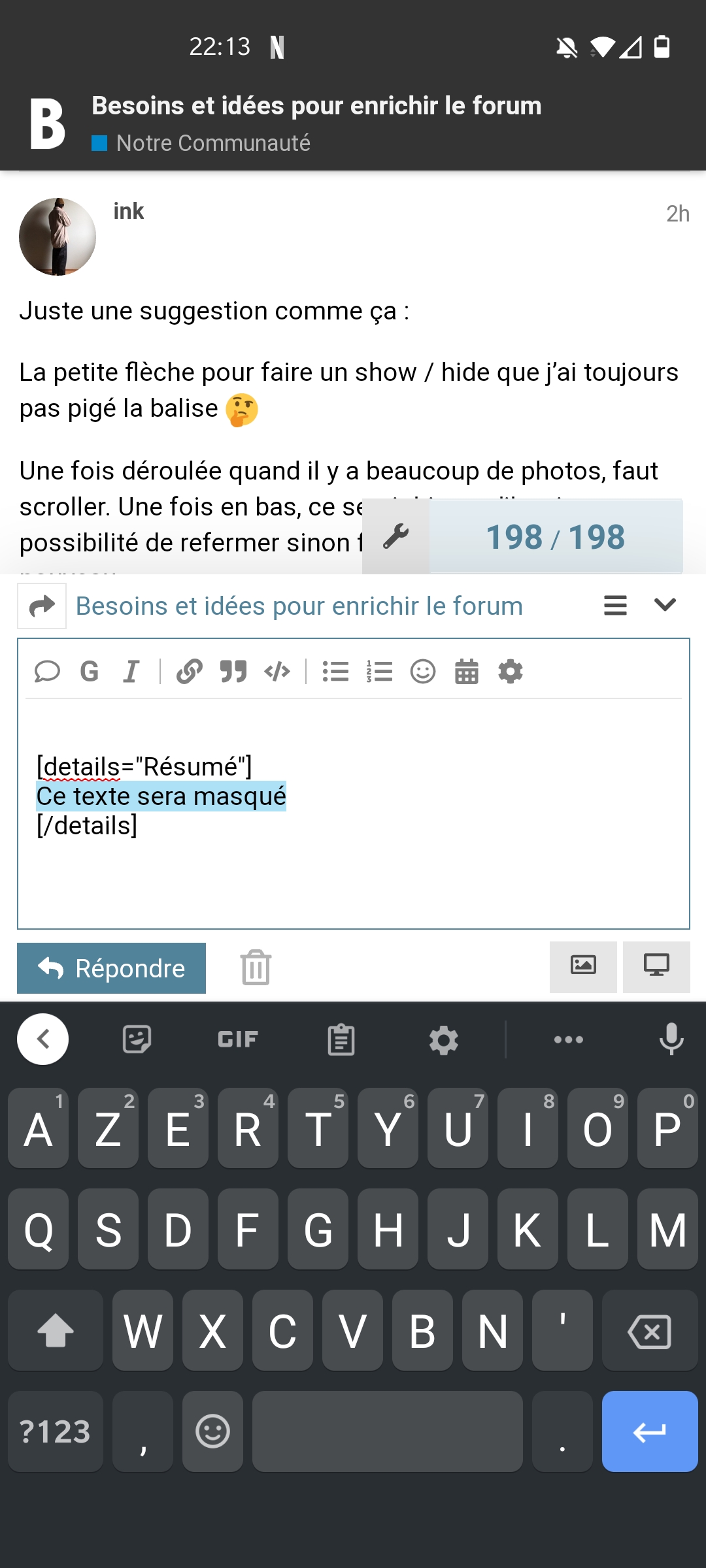The width and height of the screenshot is (706, 1568).
Task: Open the emoji picker in the composer toolbar
Action: pyautogui.click(x=423, y=672)
